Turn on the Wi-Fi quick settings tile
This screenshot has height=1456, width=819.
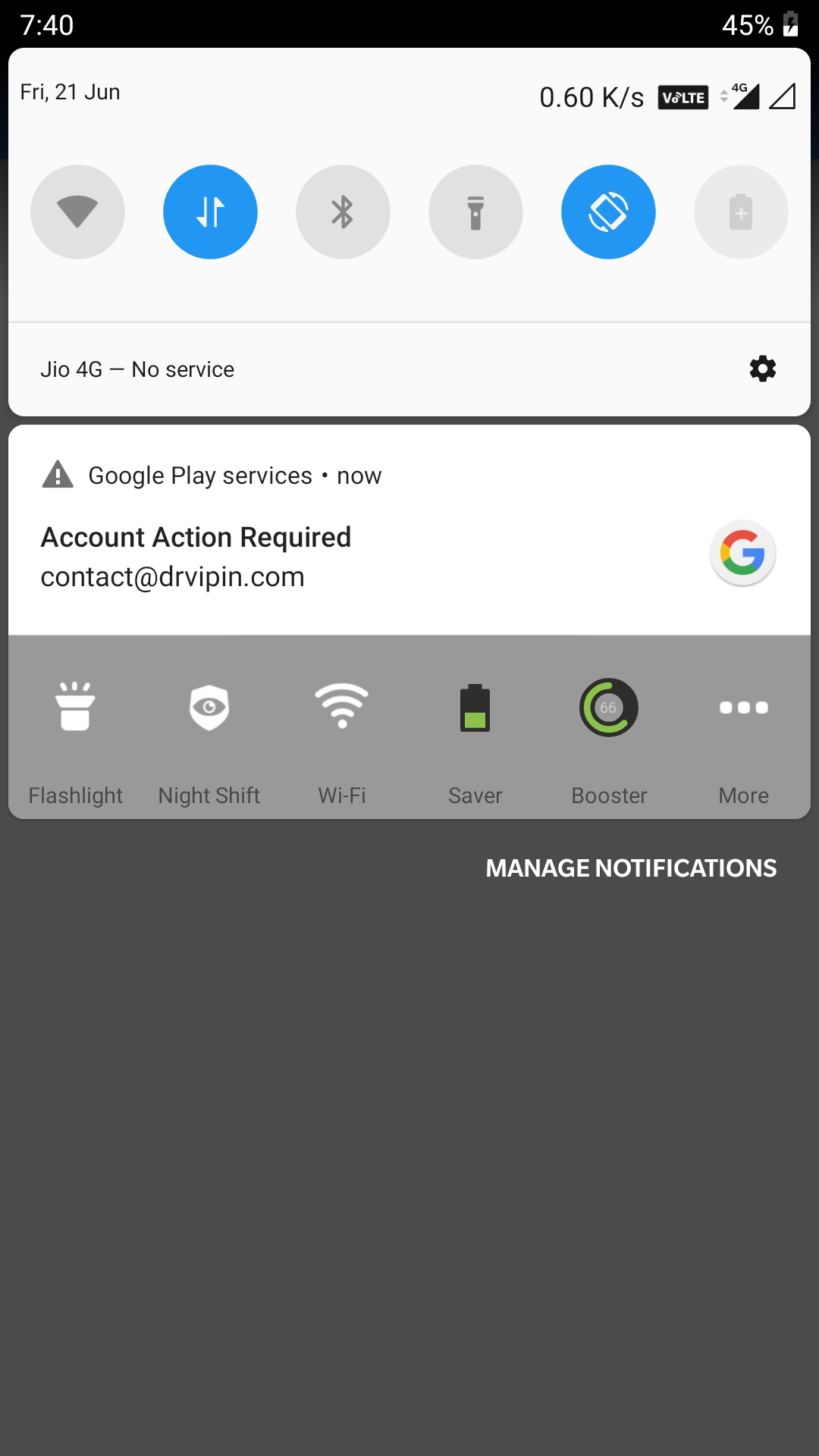click(77, 212)
